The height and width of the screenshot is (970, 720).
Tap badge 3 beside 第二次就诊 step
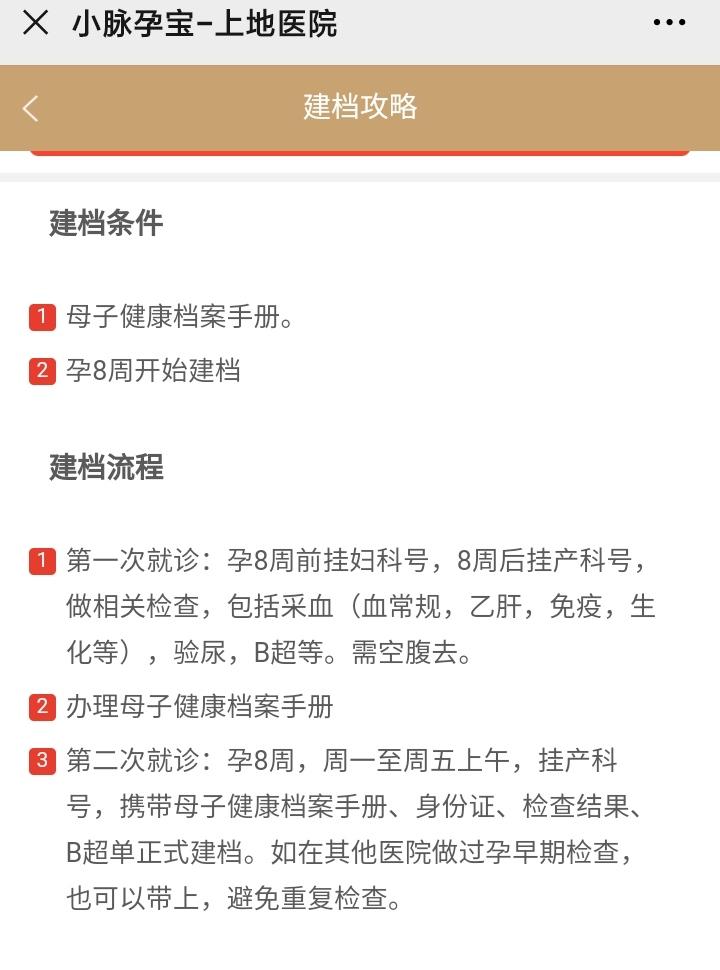[40, 759]
